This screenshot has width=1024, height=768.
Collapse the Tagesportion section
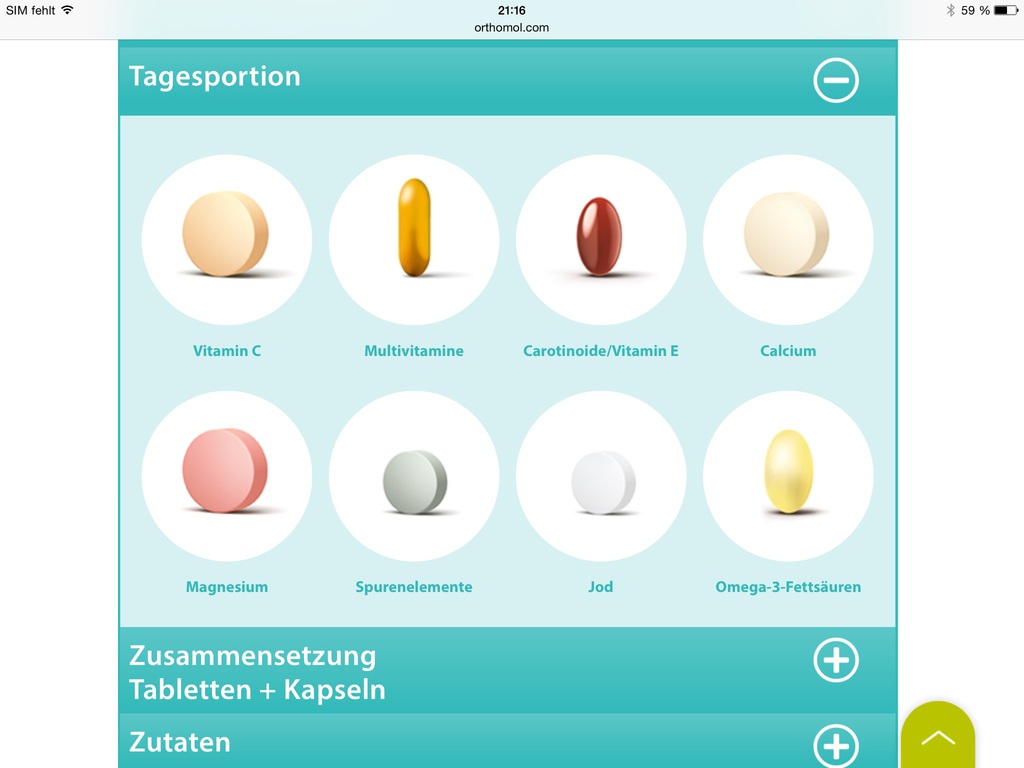click(x=835, y=80)
